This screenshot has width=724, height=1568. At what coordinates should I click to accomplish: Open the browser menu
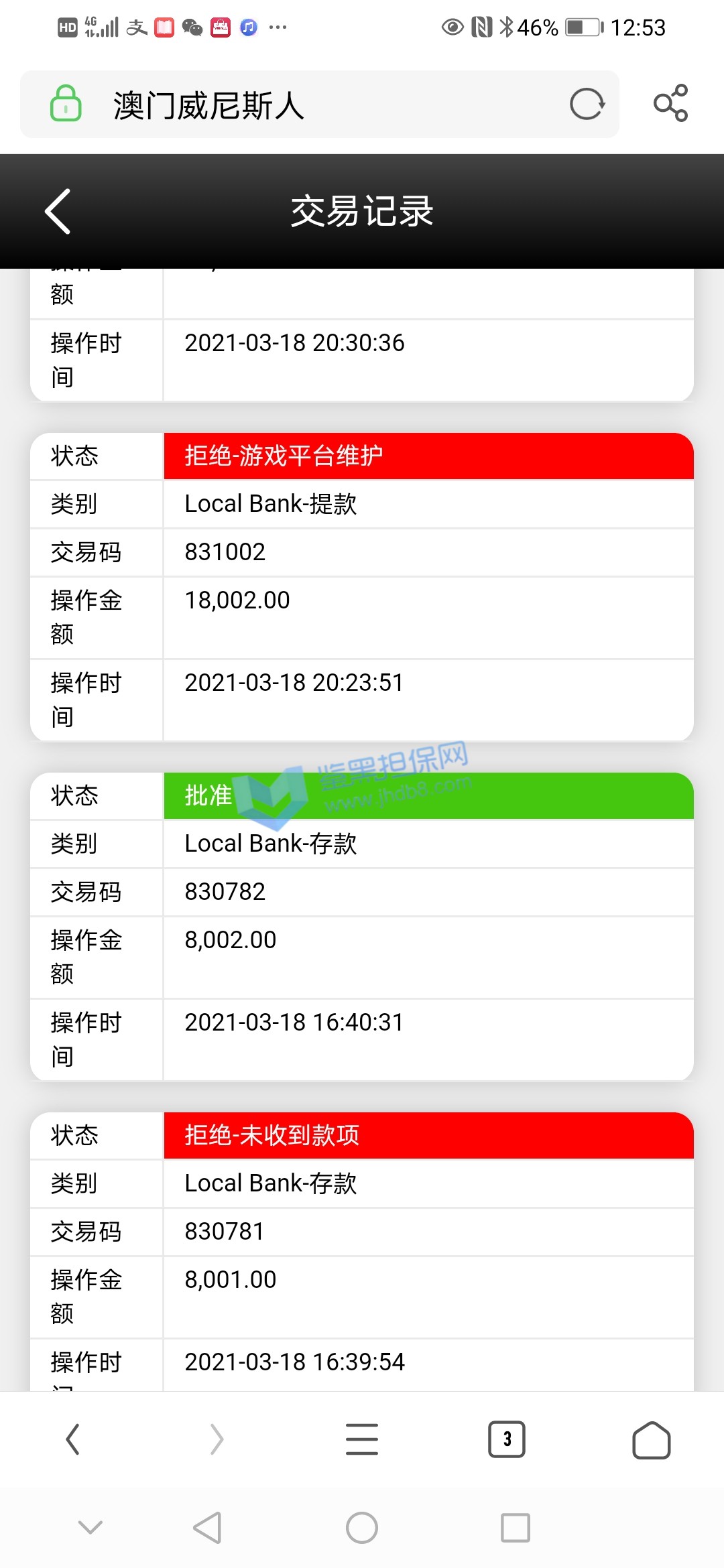362,1439
